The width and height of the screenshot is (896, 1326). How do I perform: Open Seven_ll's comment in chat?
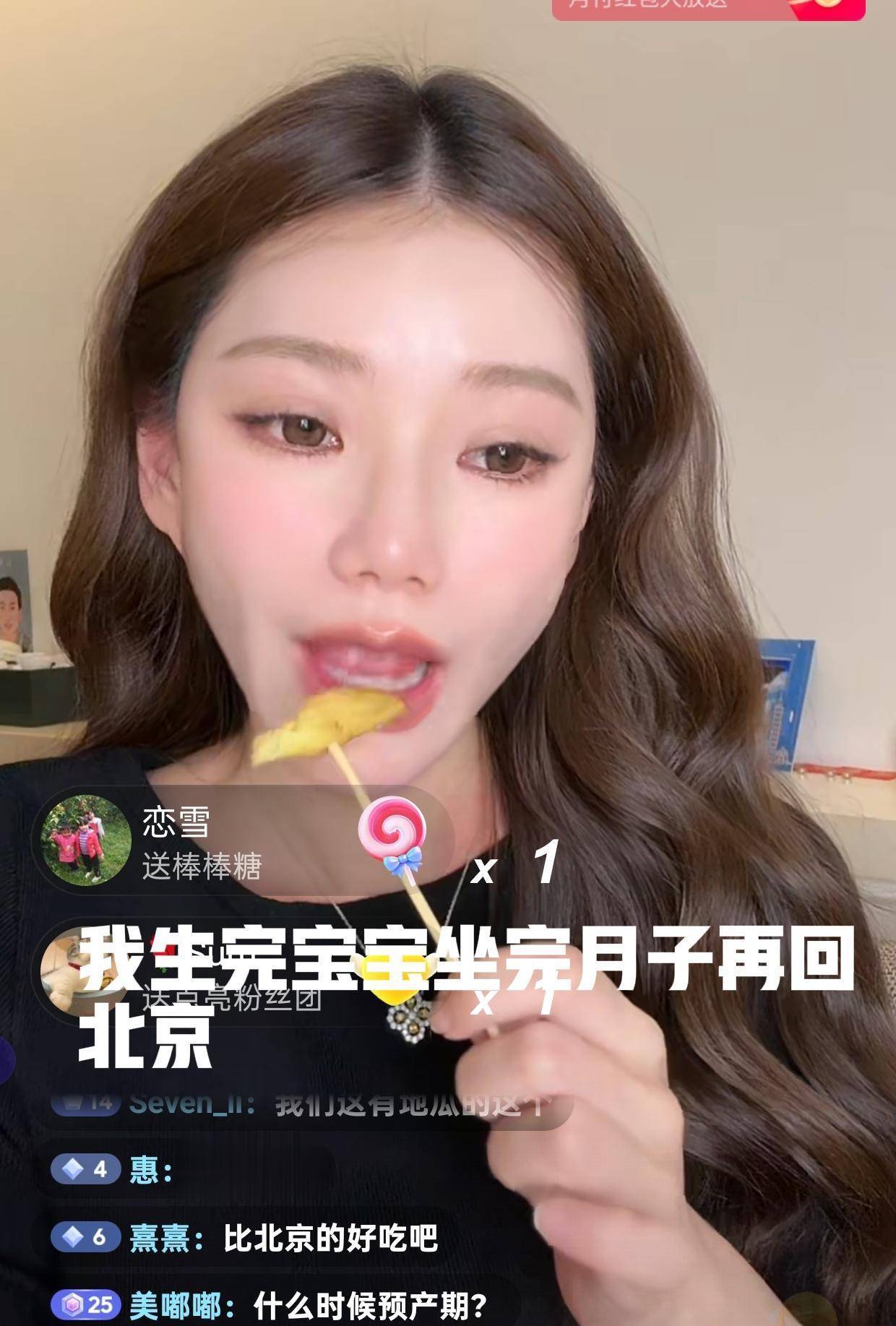(303, 1105)
